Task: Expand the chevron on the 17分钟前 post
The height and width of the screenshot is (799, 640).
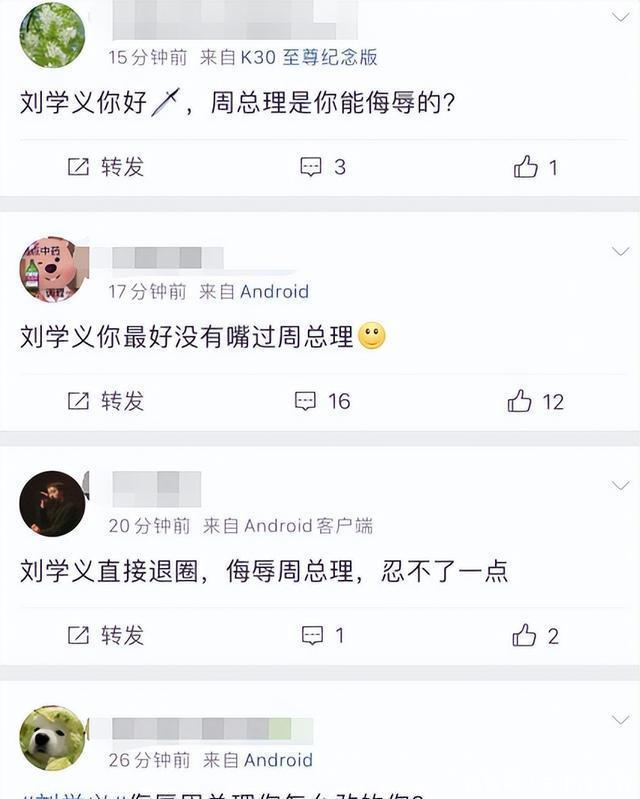Action: 620,251
